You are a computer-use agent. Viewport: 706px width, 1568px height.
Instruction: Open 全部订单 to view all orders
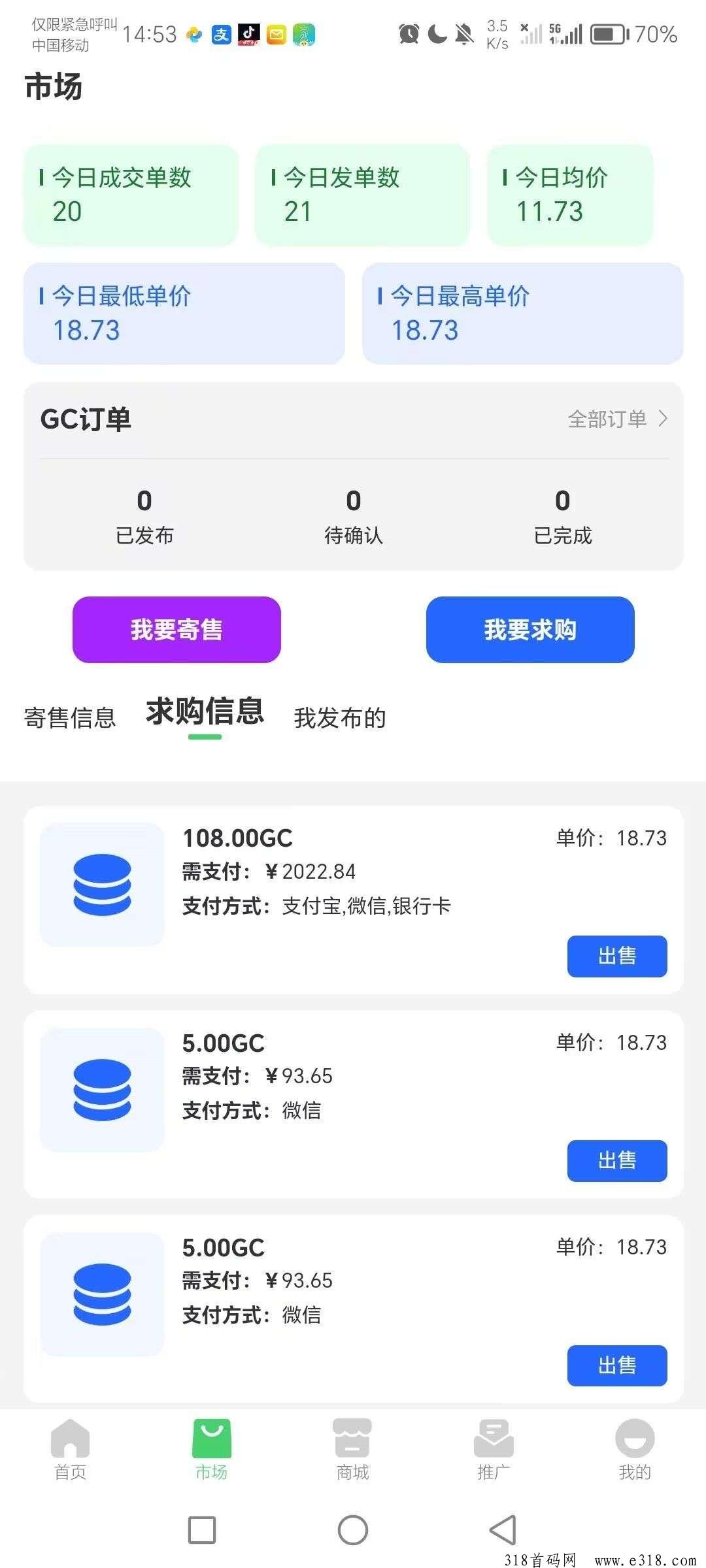point(618,419)
